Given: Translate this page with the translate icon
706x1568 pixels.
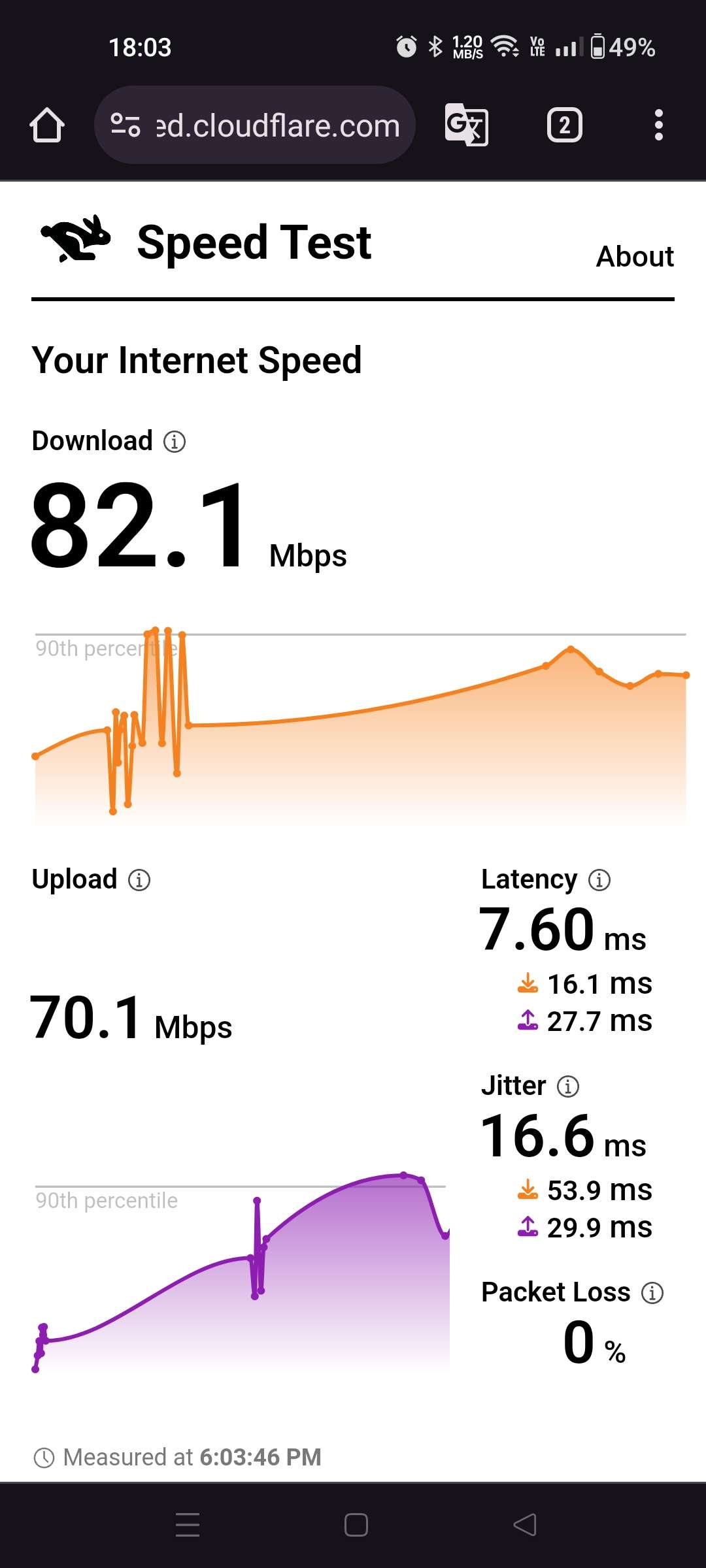Looking at the screenshot, I should [x=466, y=125].
